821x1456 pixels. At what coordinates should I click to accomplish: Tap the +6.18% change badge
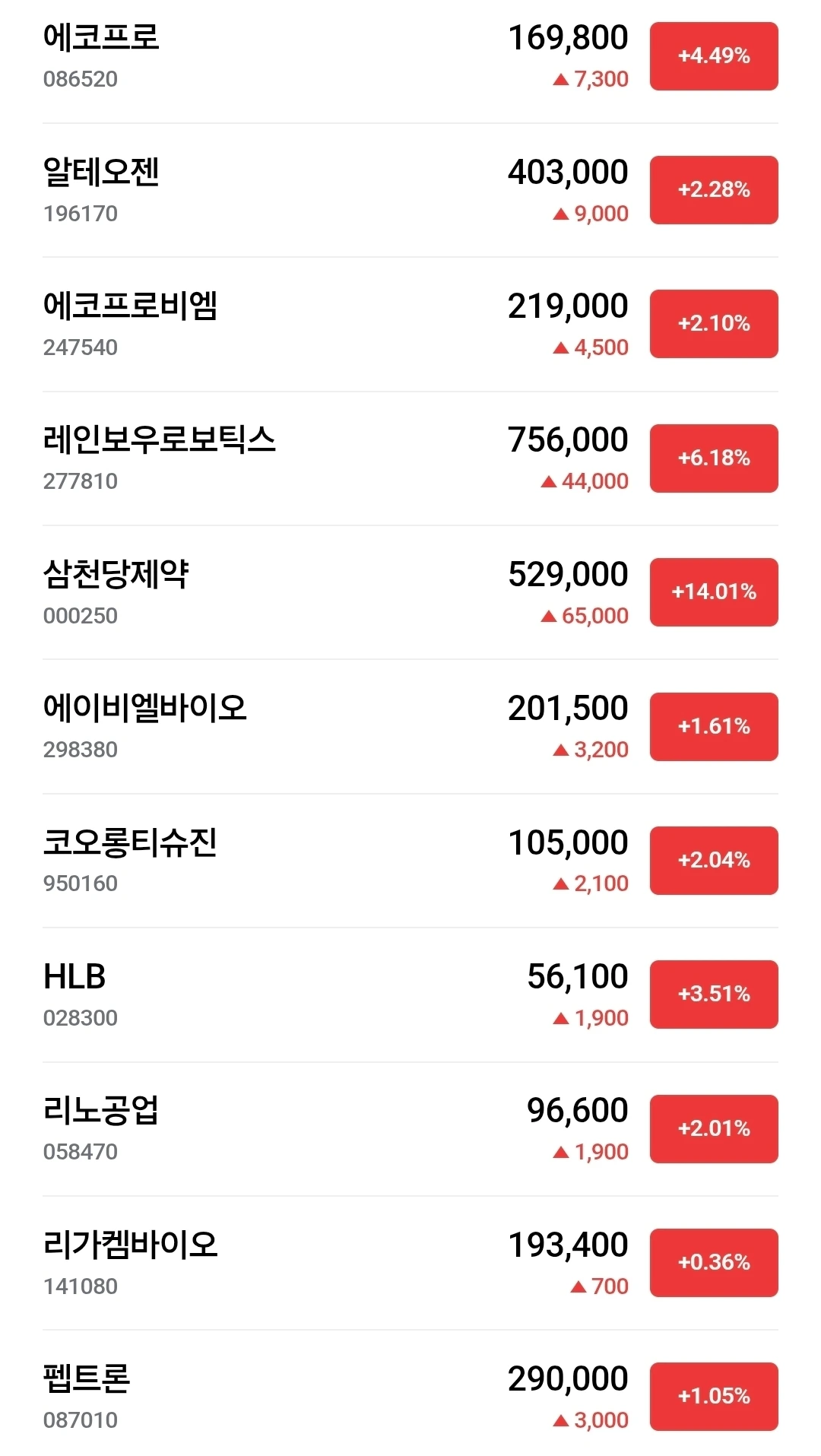pyautogui.click(x=714, y=458)
